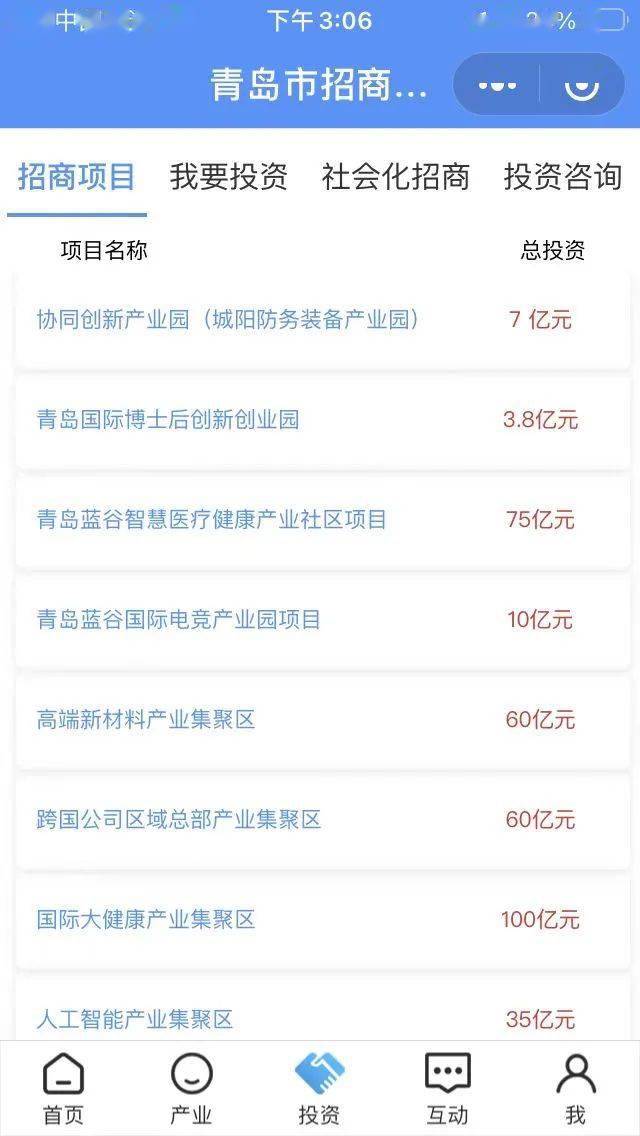640x1136 pixels.
Task: Open the 高端新材料产业集聚区 project
Action: tap(323, 720)
